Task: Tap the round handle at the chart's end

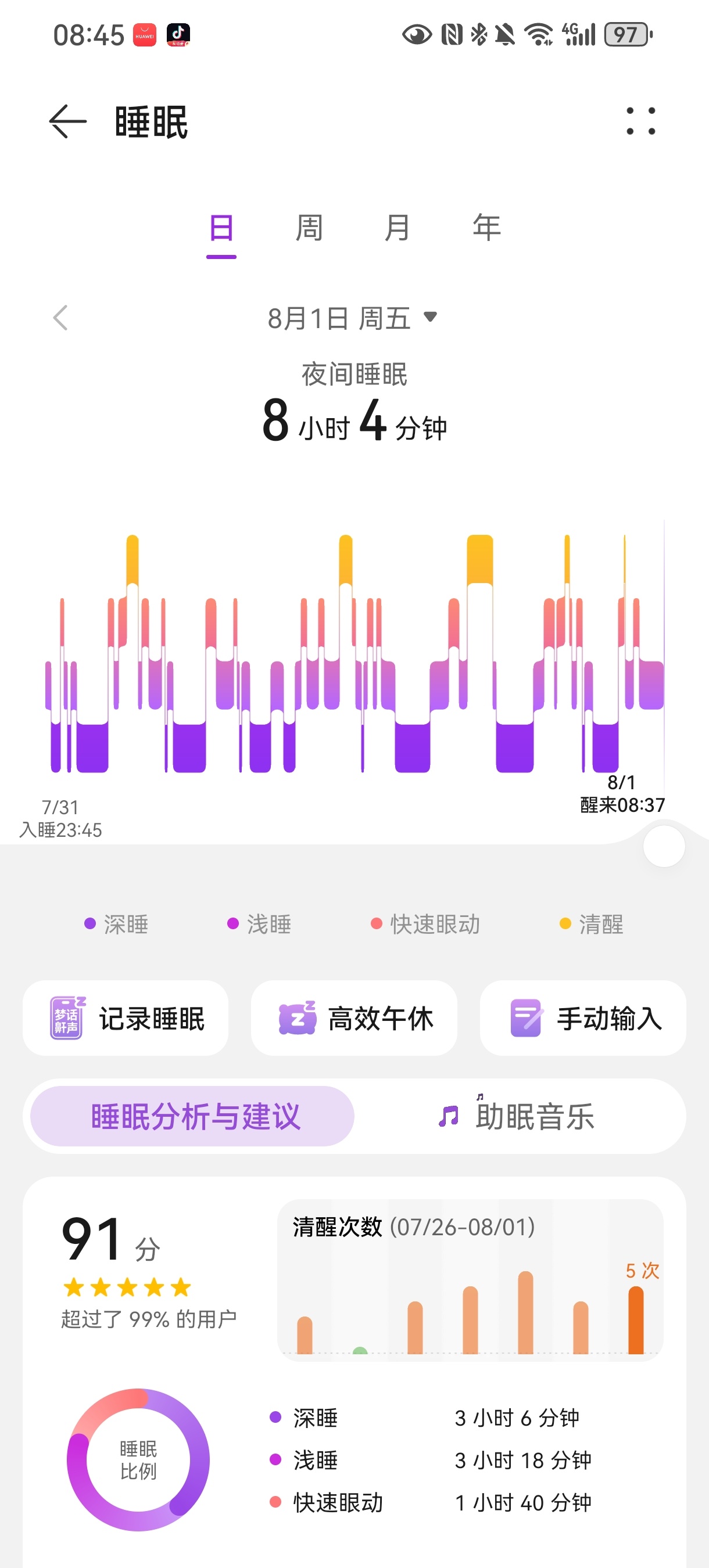Action: (664, 846)
